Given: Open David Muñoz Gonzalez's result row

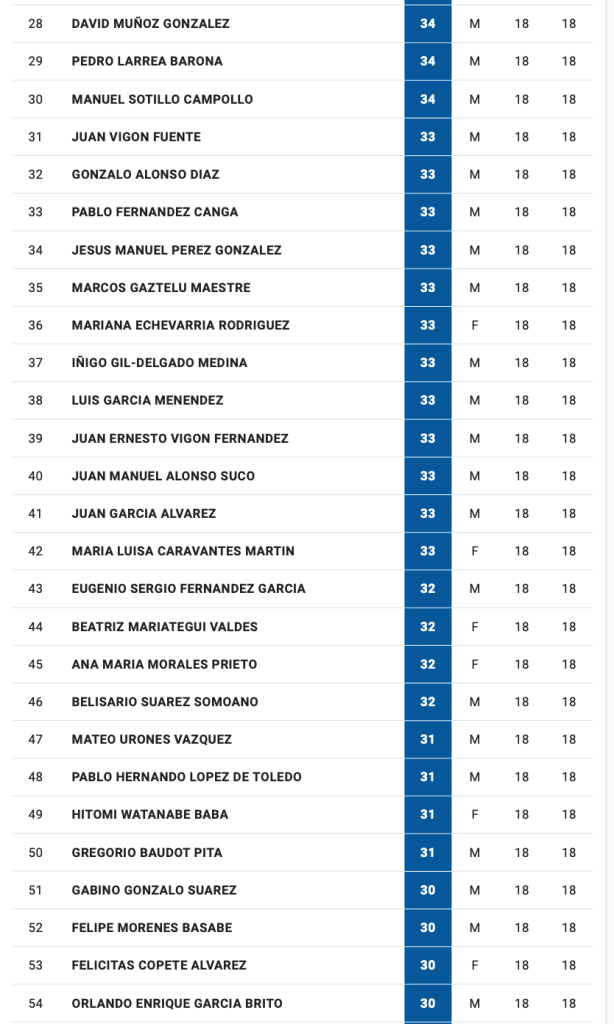Looking at the screenshot, I should [x=151, y=23].
